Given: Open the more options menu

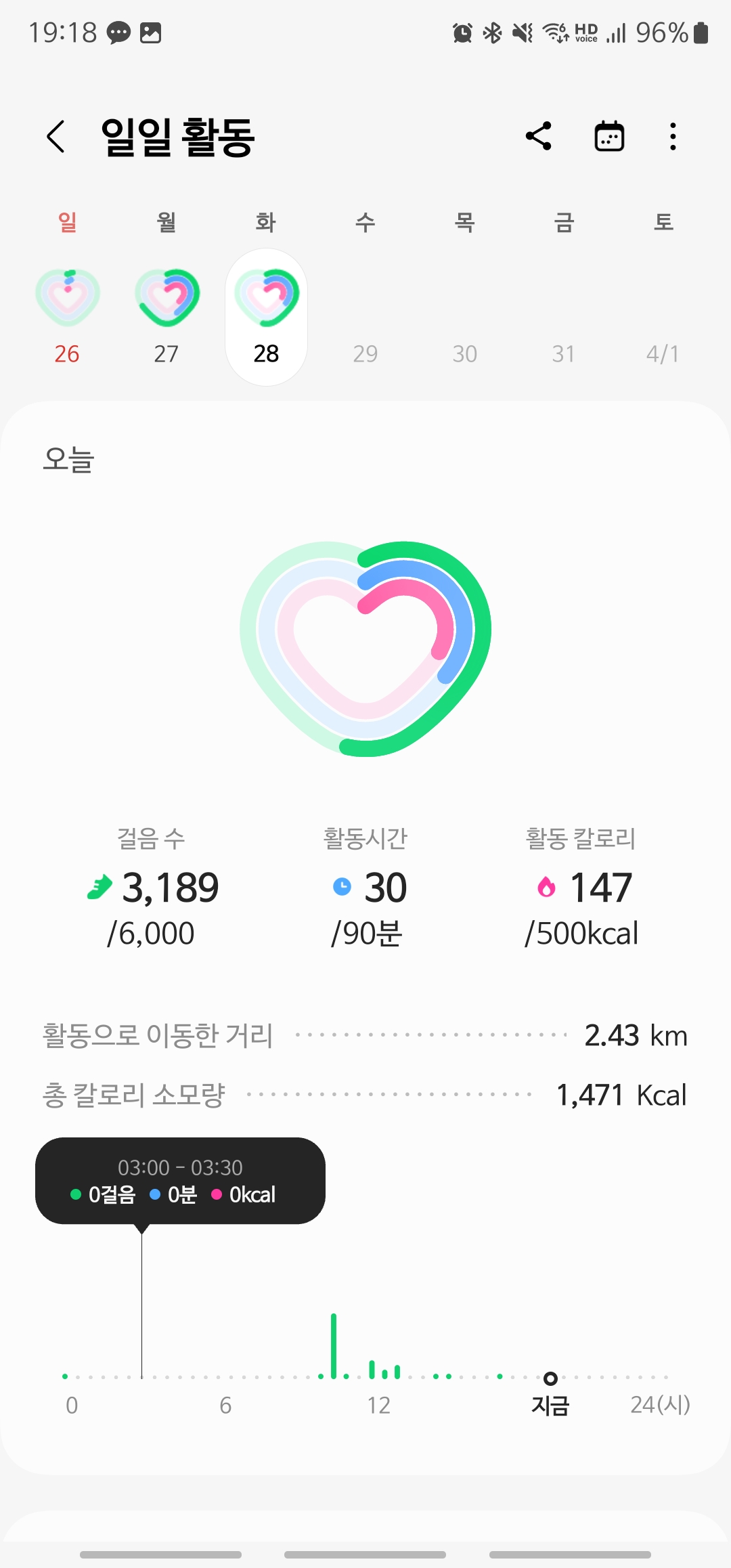Looking at the screenshot, I should point(672,136).
